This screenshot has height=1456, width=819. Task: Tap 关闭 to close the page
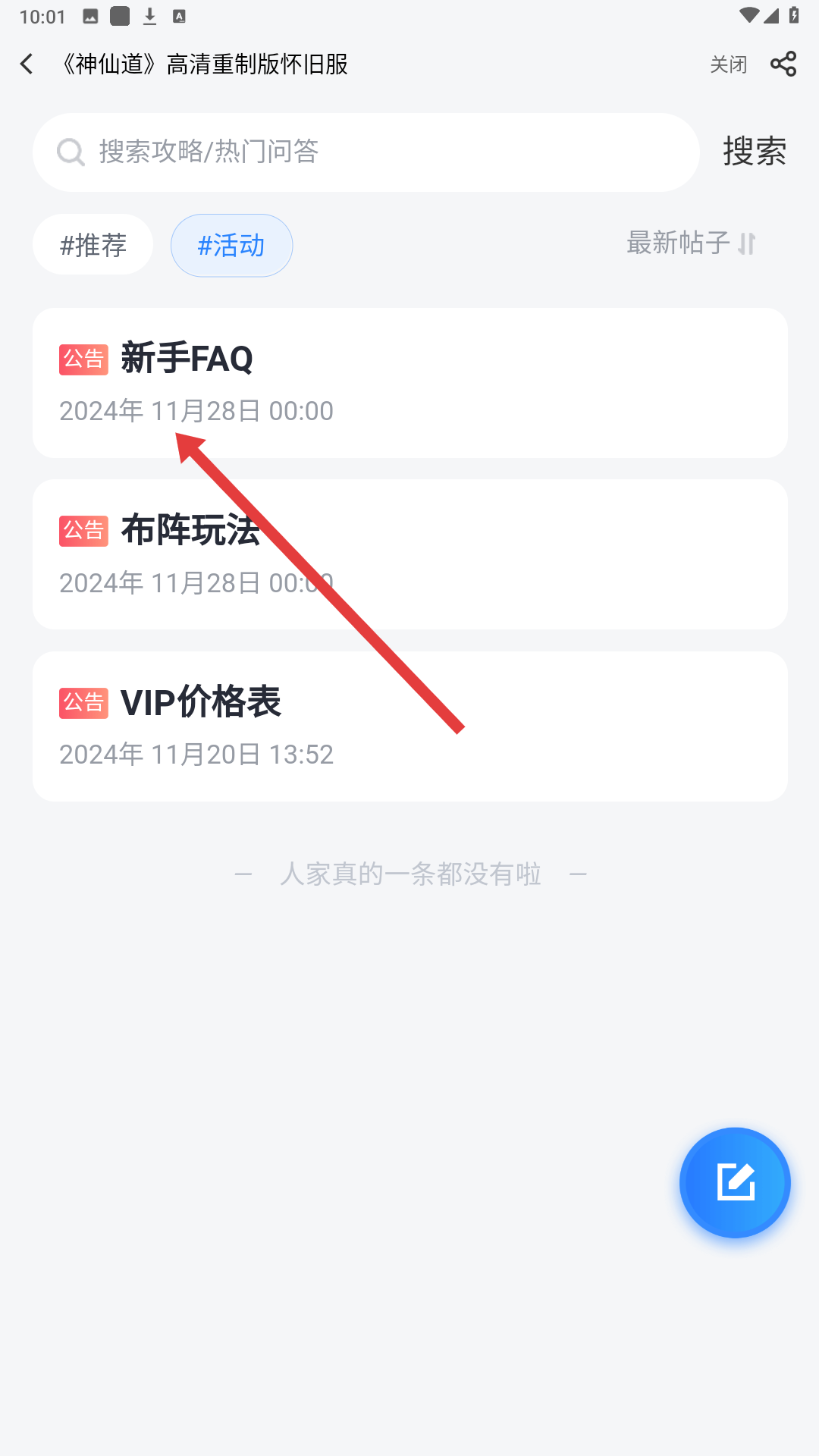(728, 64)
